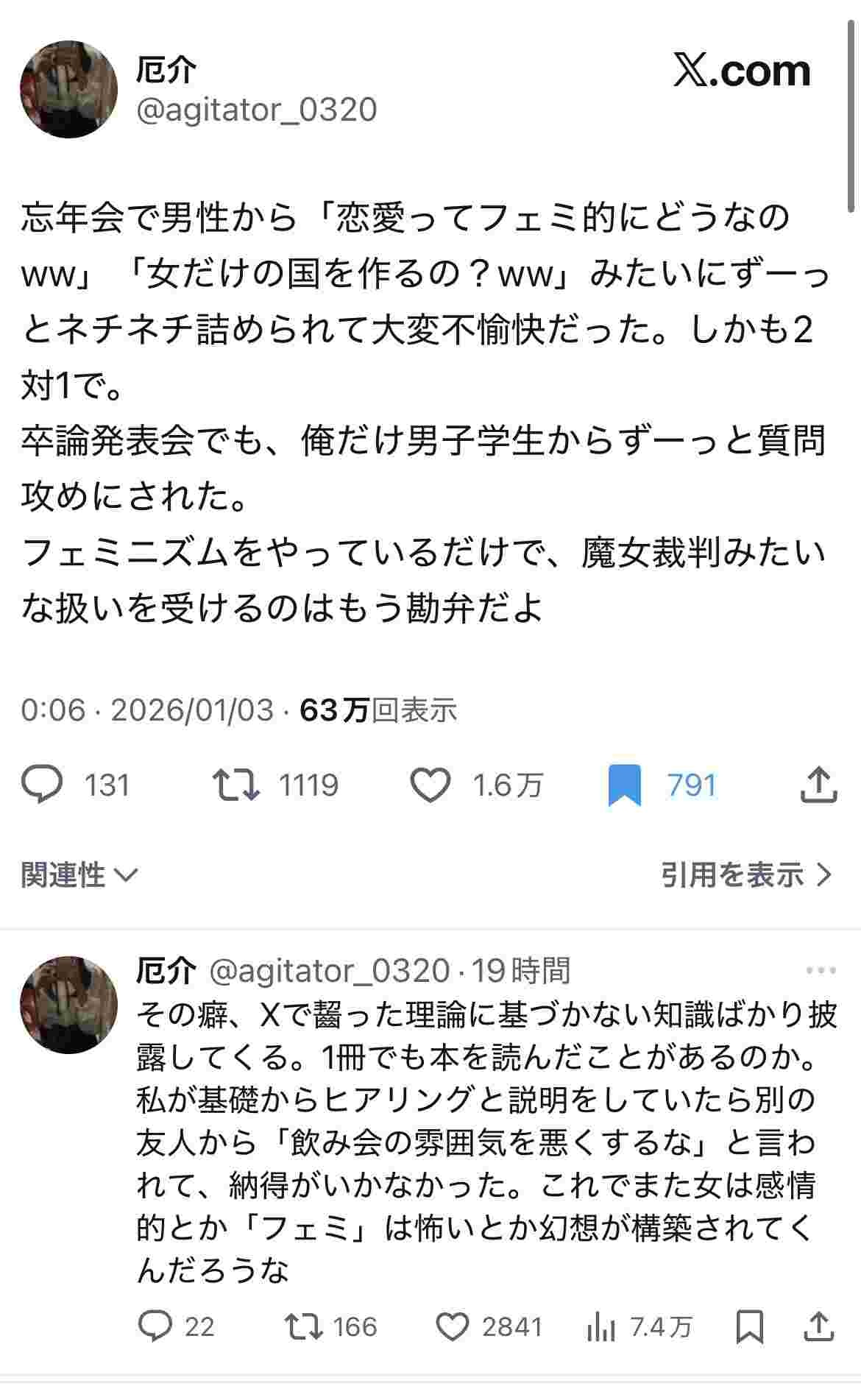861x1400 pixels.
Task: Open the 関連性 sort dropdown
Action: [x=79, y=875]
